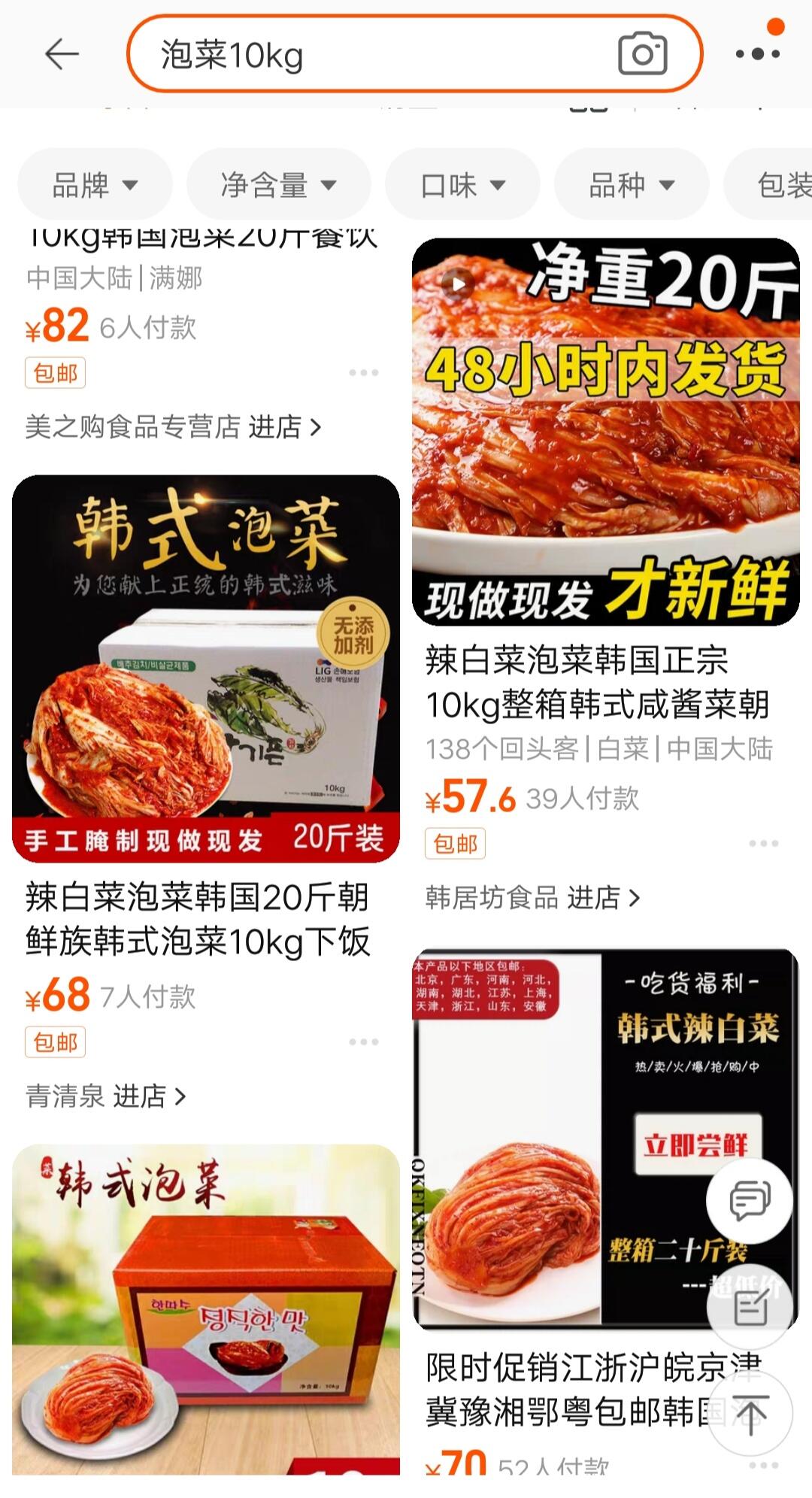Open the floating feedback note button
Screen dimensions: 812x1498
coord(750,1307)
